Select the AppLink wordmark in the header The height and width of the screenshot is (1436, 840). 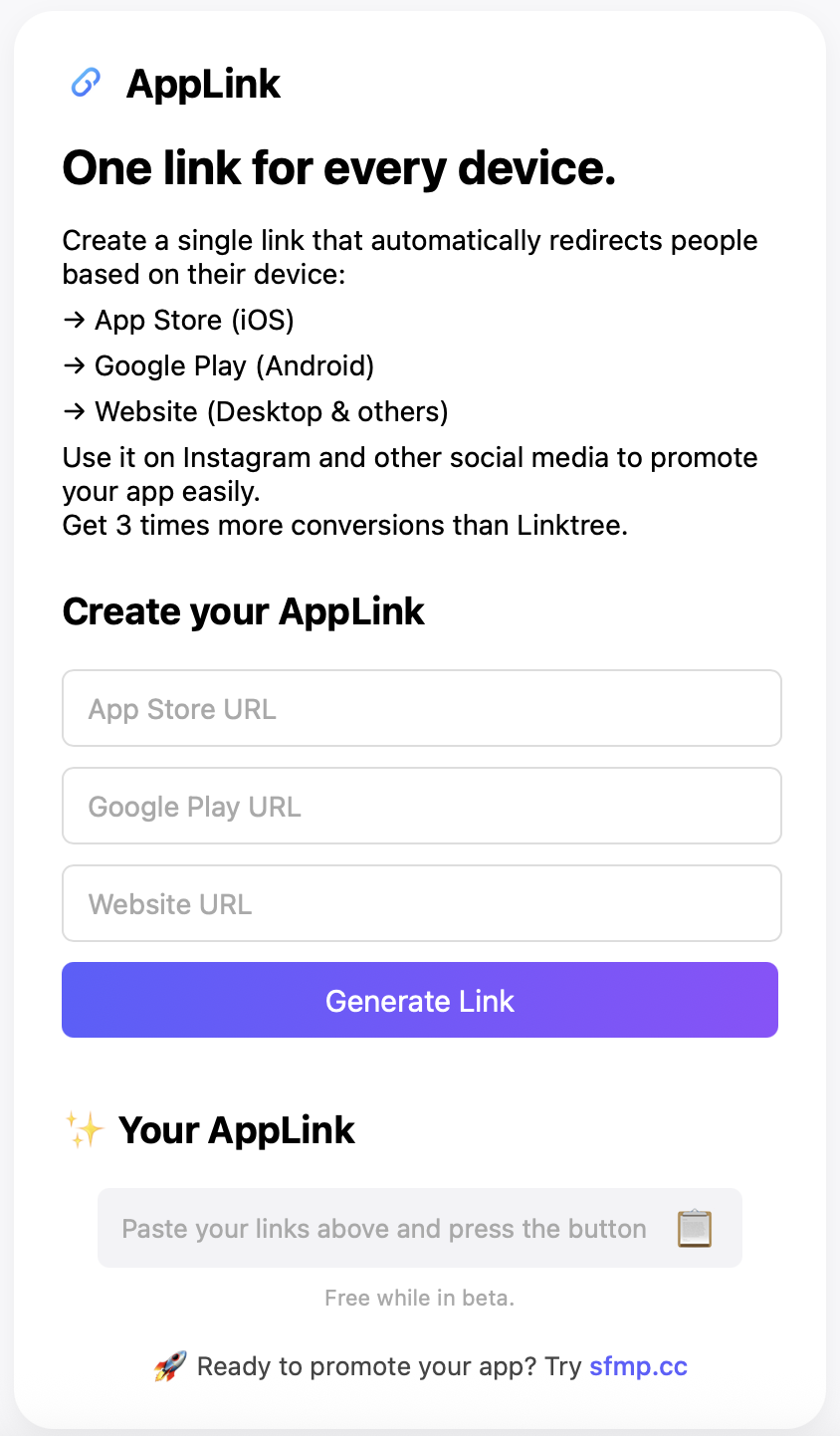click(202, 84)
